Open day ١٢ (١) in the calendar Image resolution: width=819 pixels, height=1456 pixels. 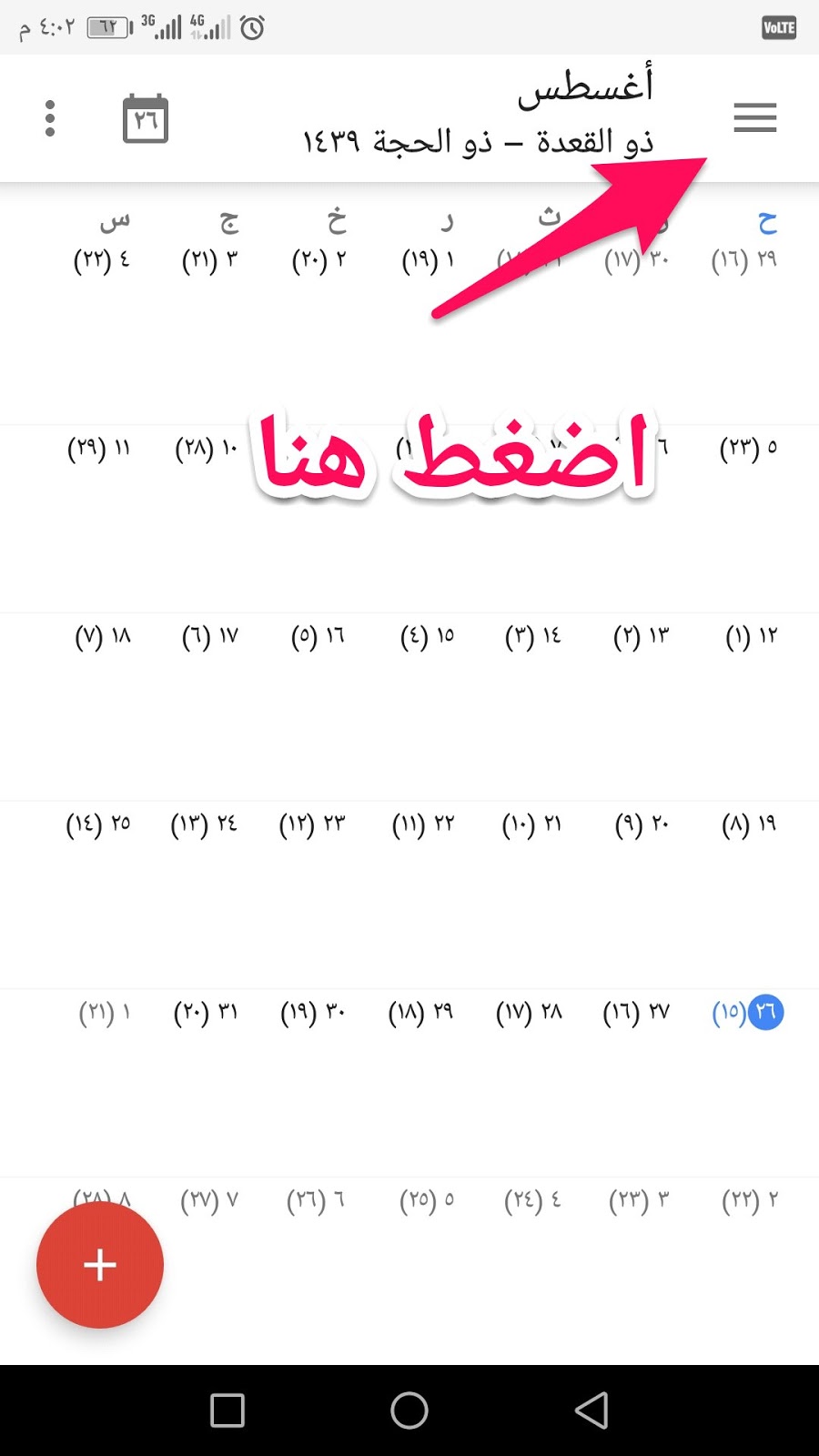751,636
